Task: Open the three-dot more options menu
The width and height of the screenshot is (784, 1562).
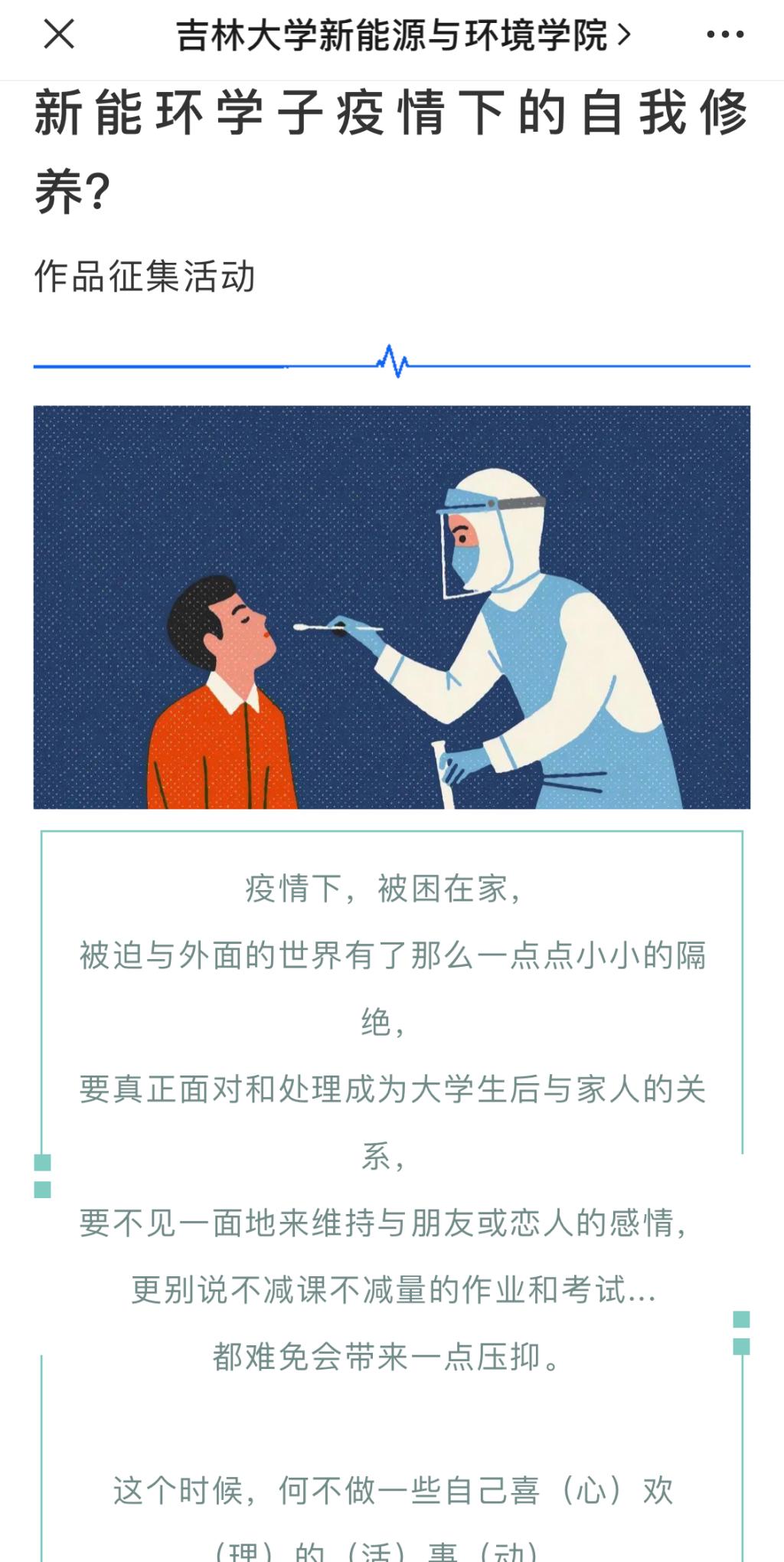Action: click(724, 34)
